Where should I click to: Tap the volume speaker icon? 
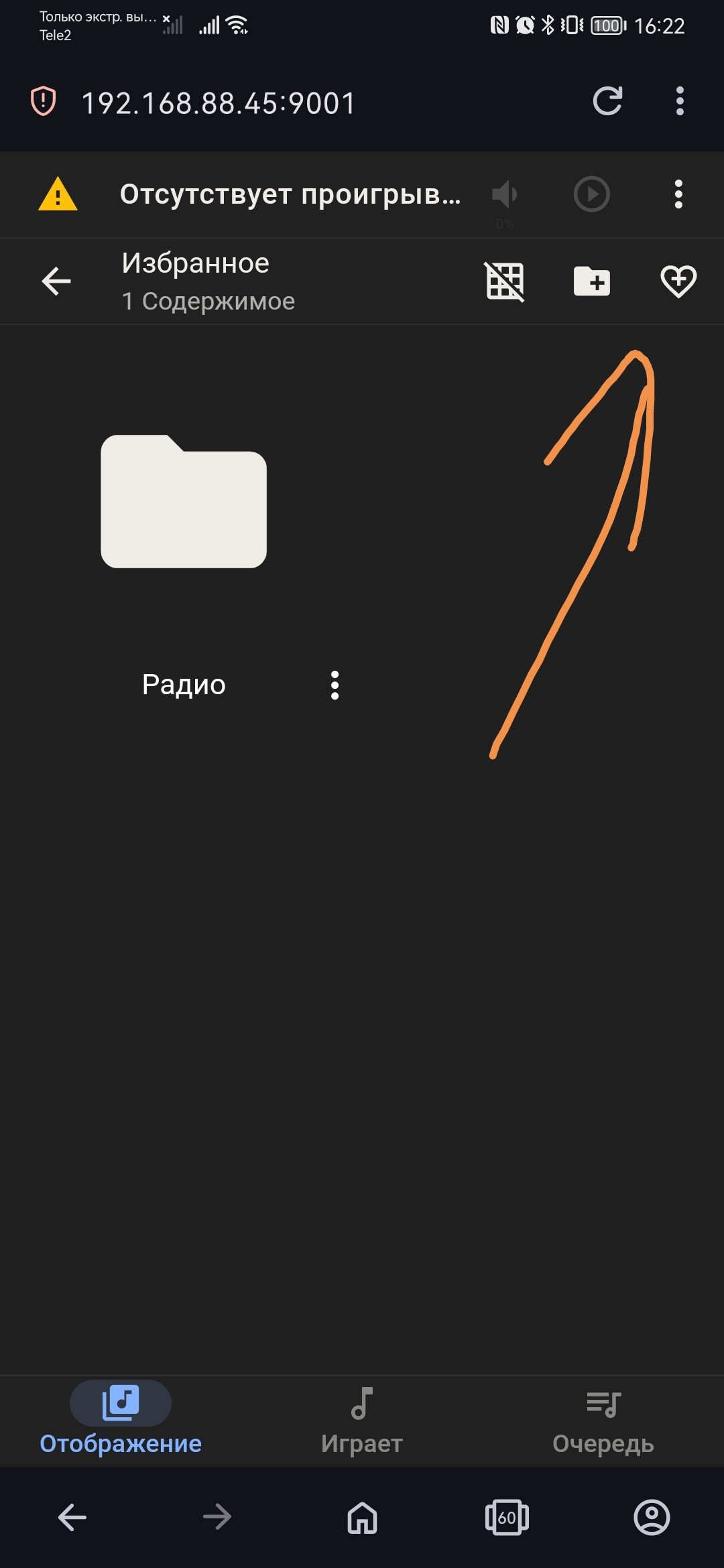click(x=504, y=194)
